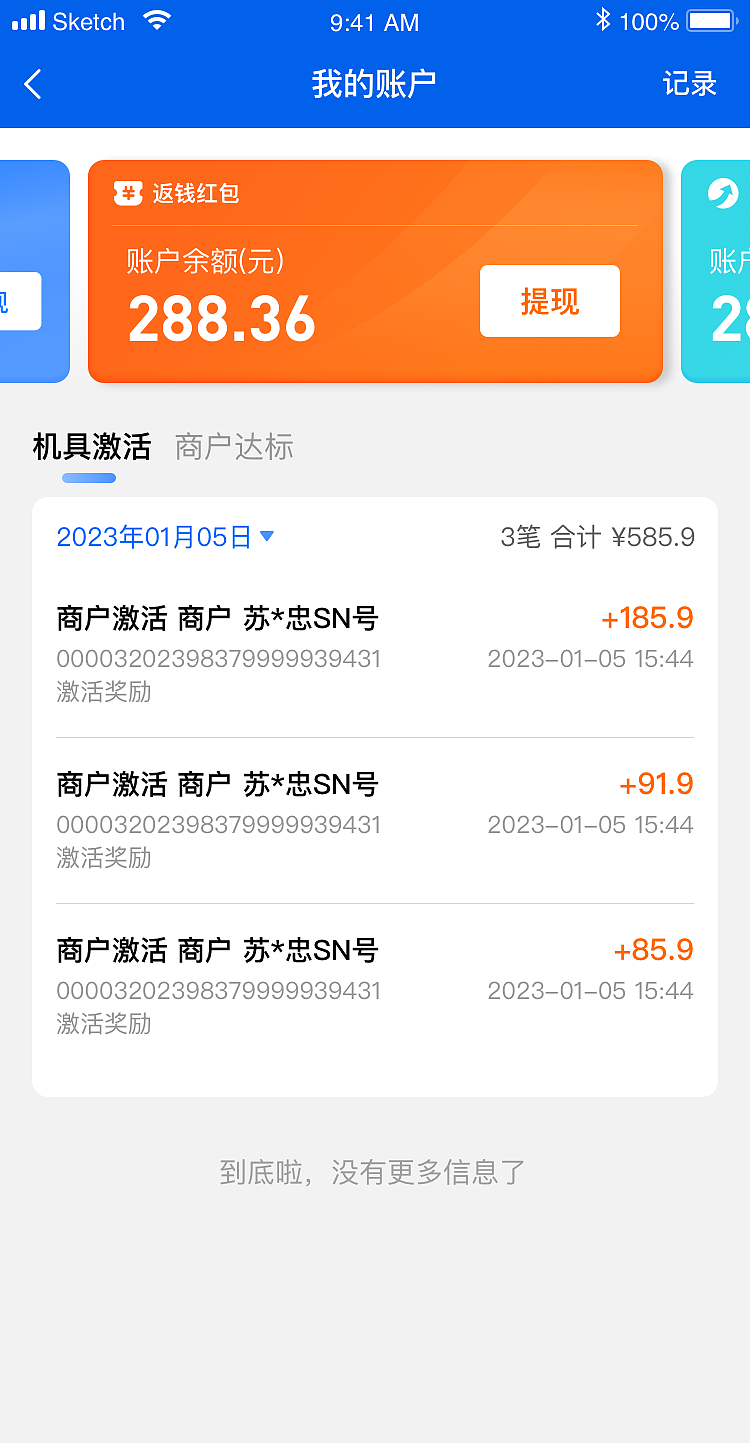The image size is (750, 1443).
Task: Switch to the 商户达标 tab
Action: tap(233, 447)
